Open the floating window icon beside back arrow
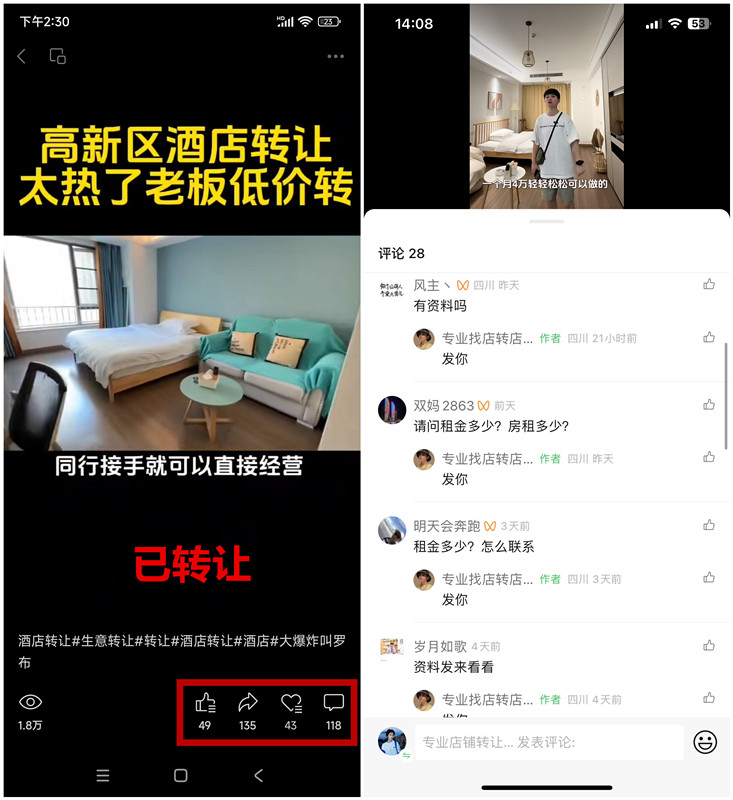Viewport: 733px width, 800px height. [x=58, y=57]
